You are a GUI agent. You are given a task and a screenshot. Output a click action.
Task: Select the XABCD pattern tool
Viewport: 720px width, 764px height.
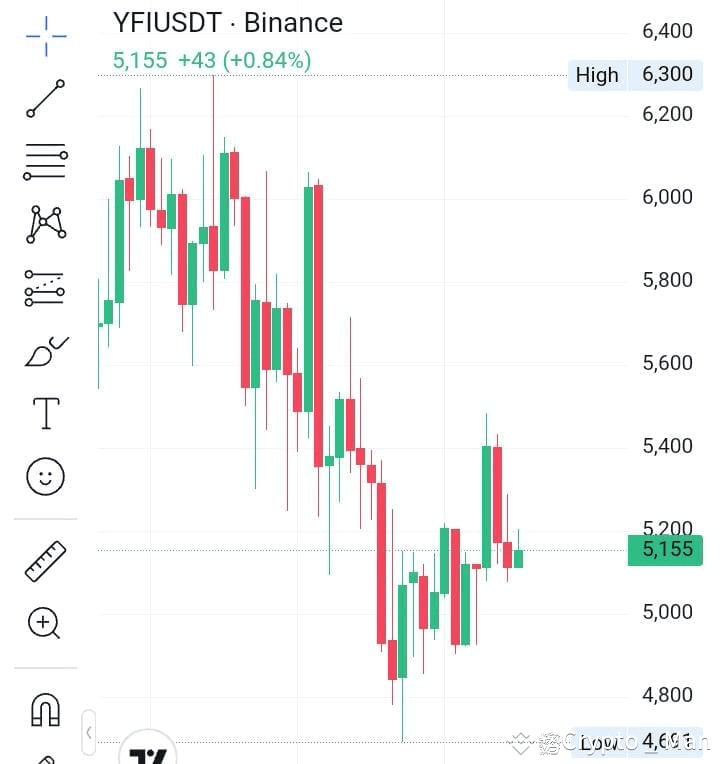coord(45,225)
